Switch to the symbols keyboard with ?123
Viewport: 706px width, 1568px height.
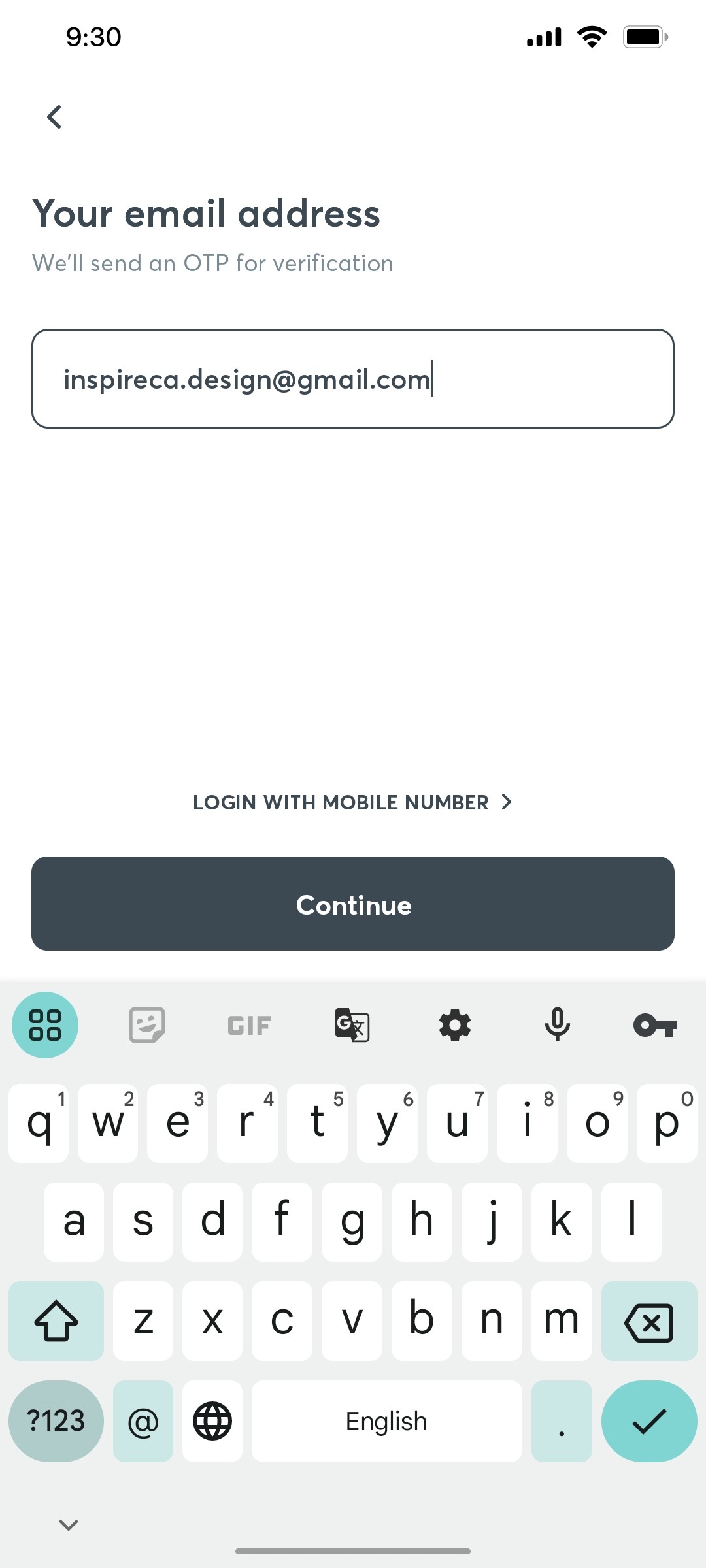(56, 1421)
